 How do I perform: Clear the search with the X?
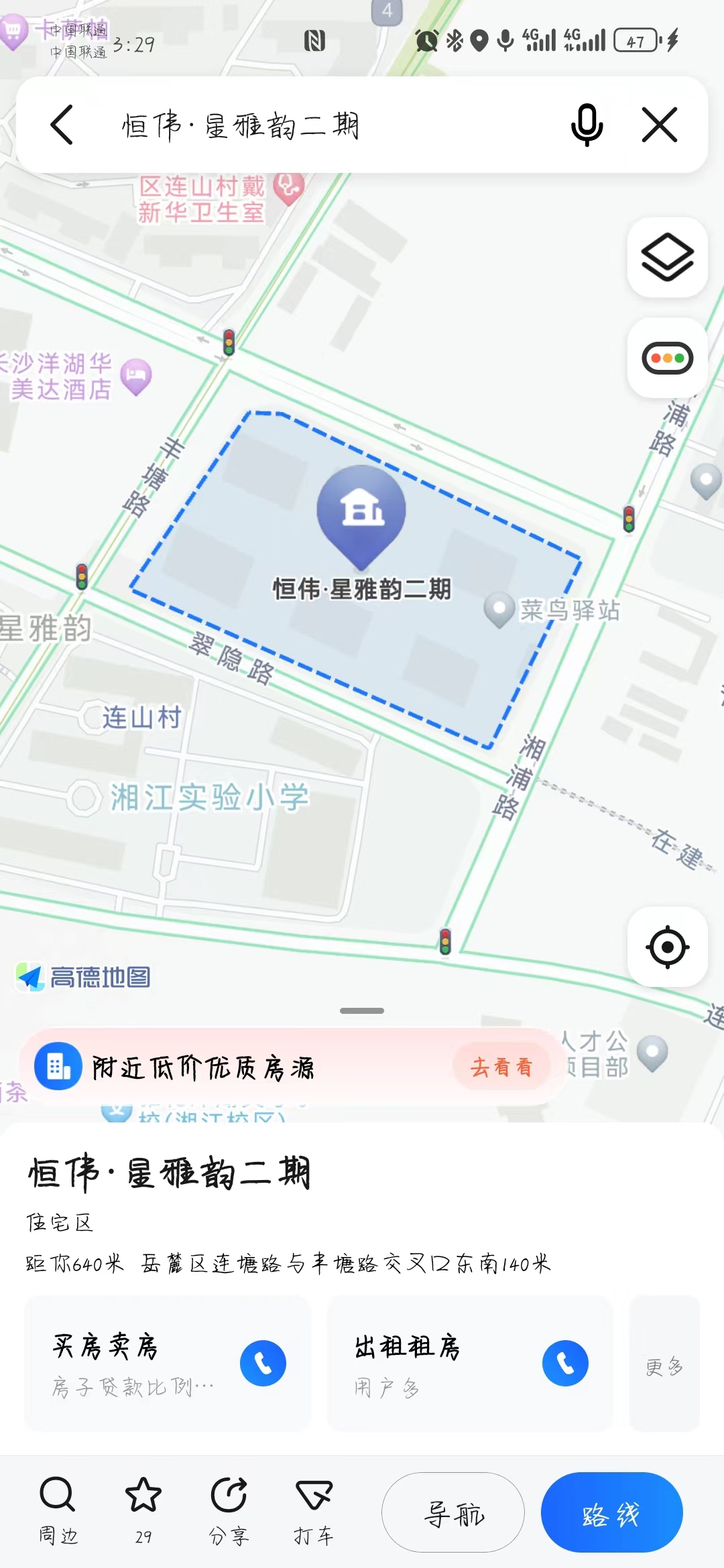pyautogui.click(x=660, y=125)
